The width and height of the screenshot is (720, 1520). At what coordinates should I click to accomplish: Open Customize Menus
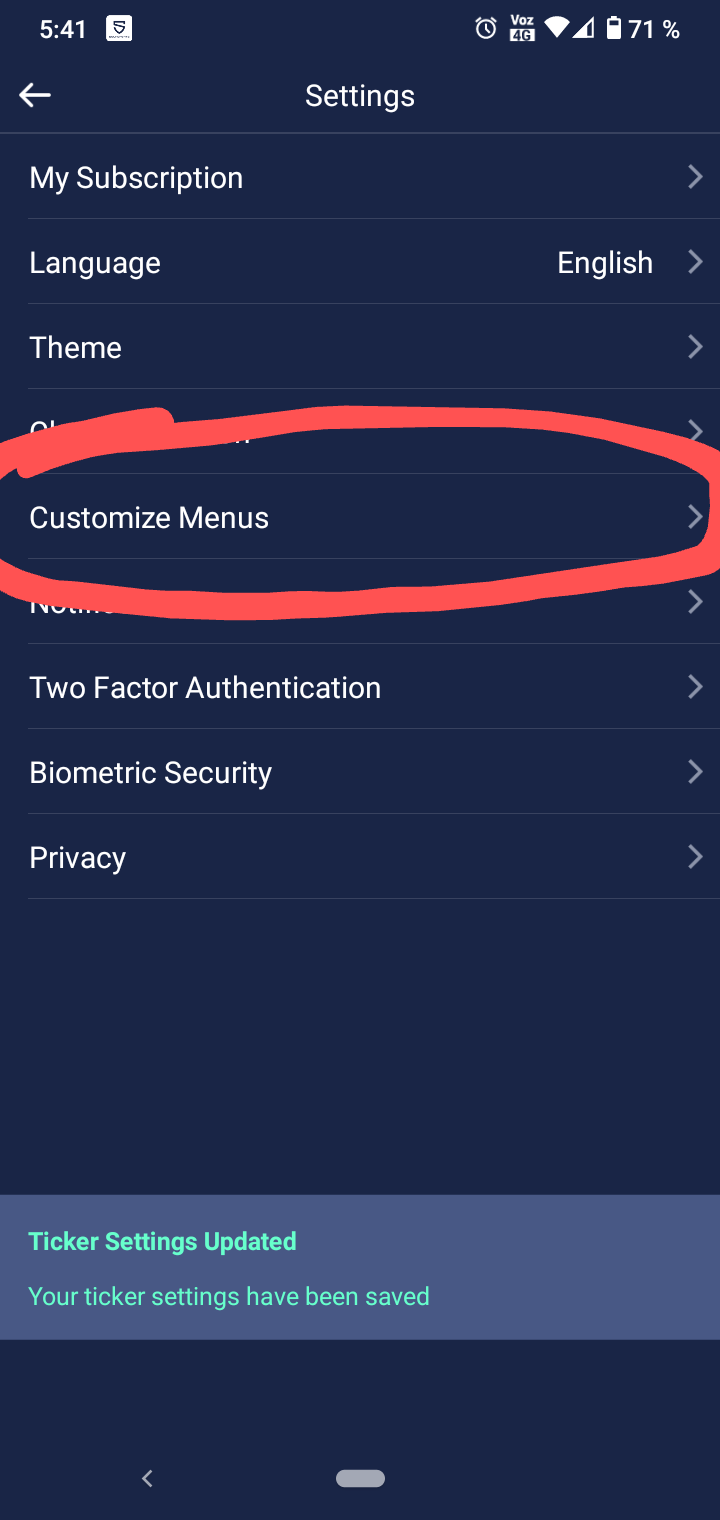[x=360, y=517]
